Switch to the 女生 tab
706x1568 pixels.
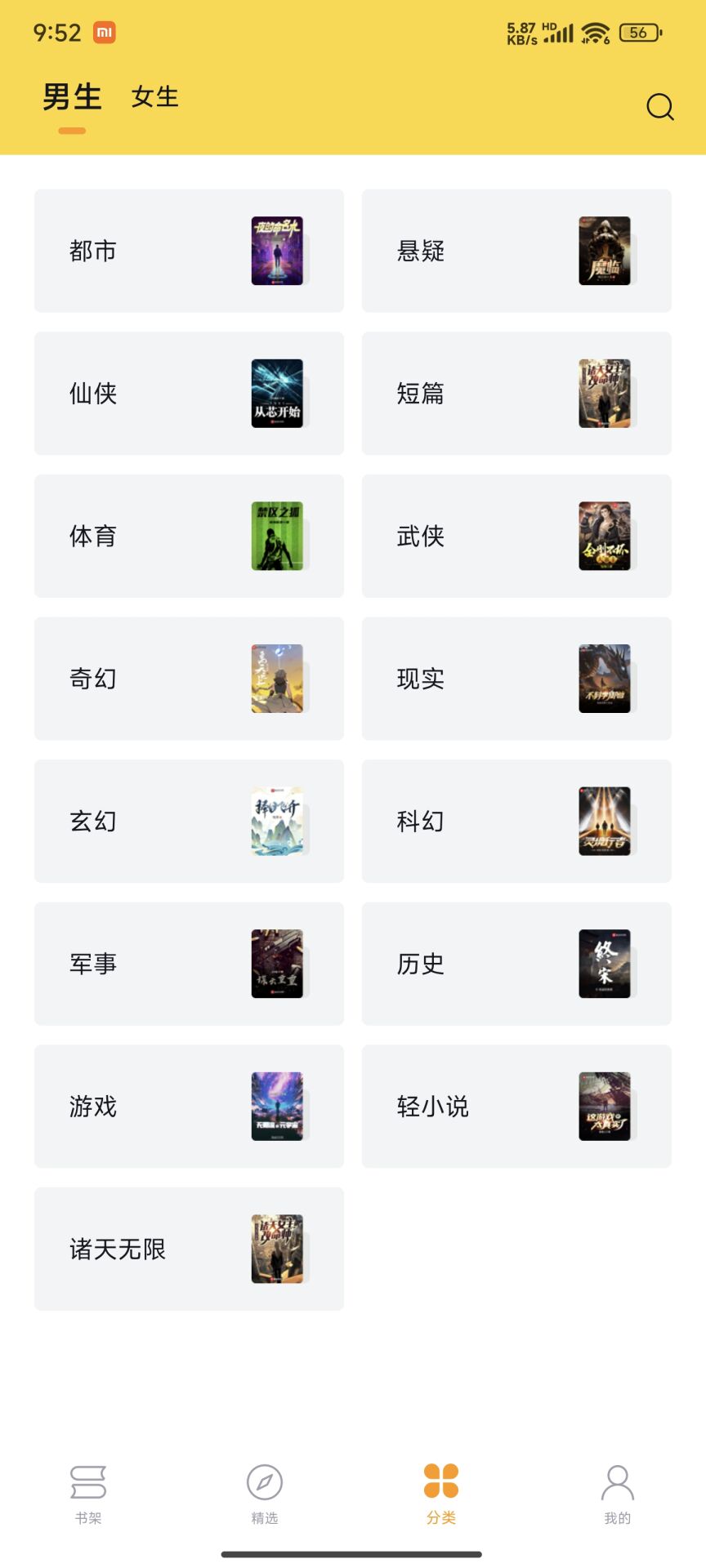154,97
